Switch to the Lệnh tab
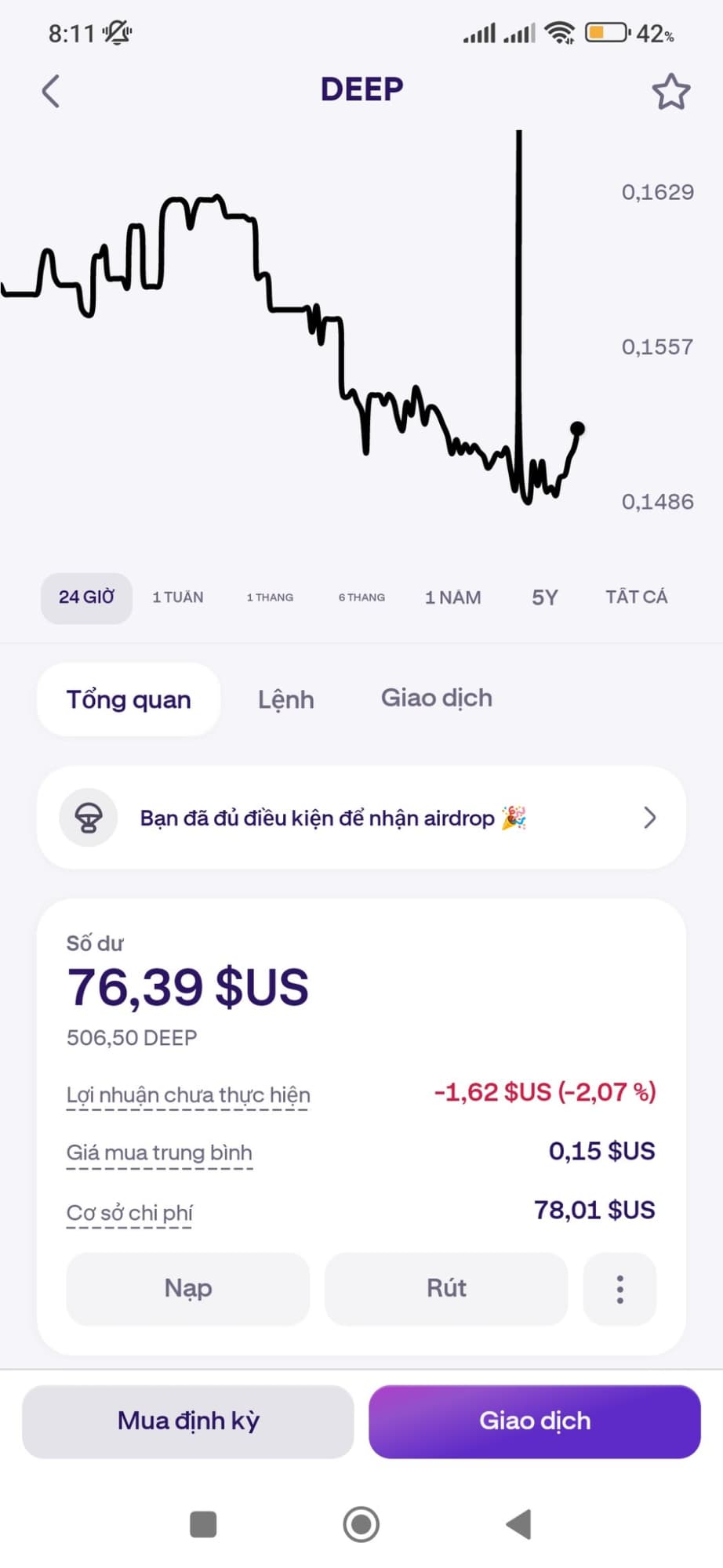723x1568 pixels. tap(285, 699)
